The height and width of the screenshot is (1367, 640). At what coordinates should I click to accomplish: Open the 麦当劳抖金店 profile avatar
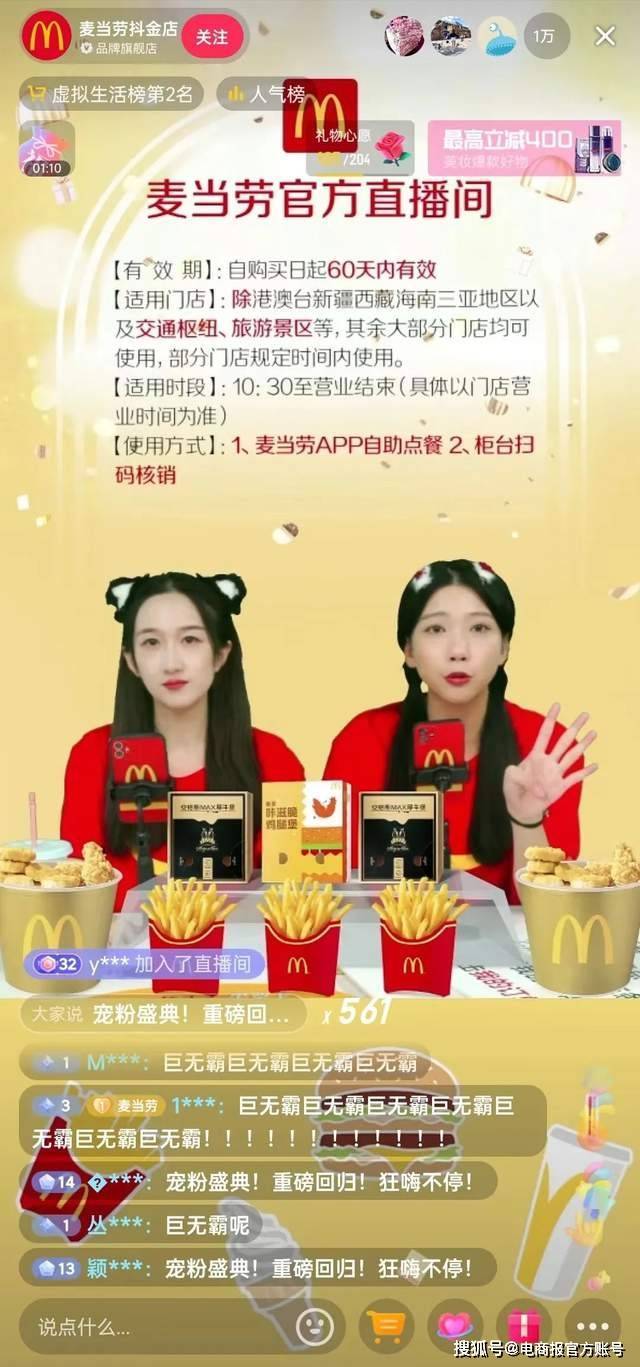[x=47, y=37]
